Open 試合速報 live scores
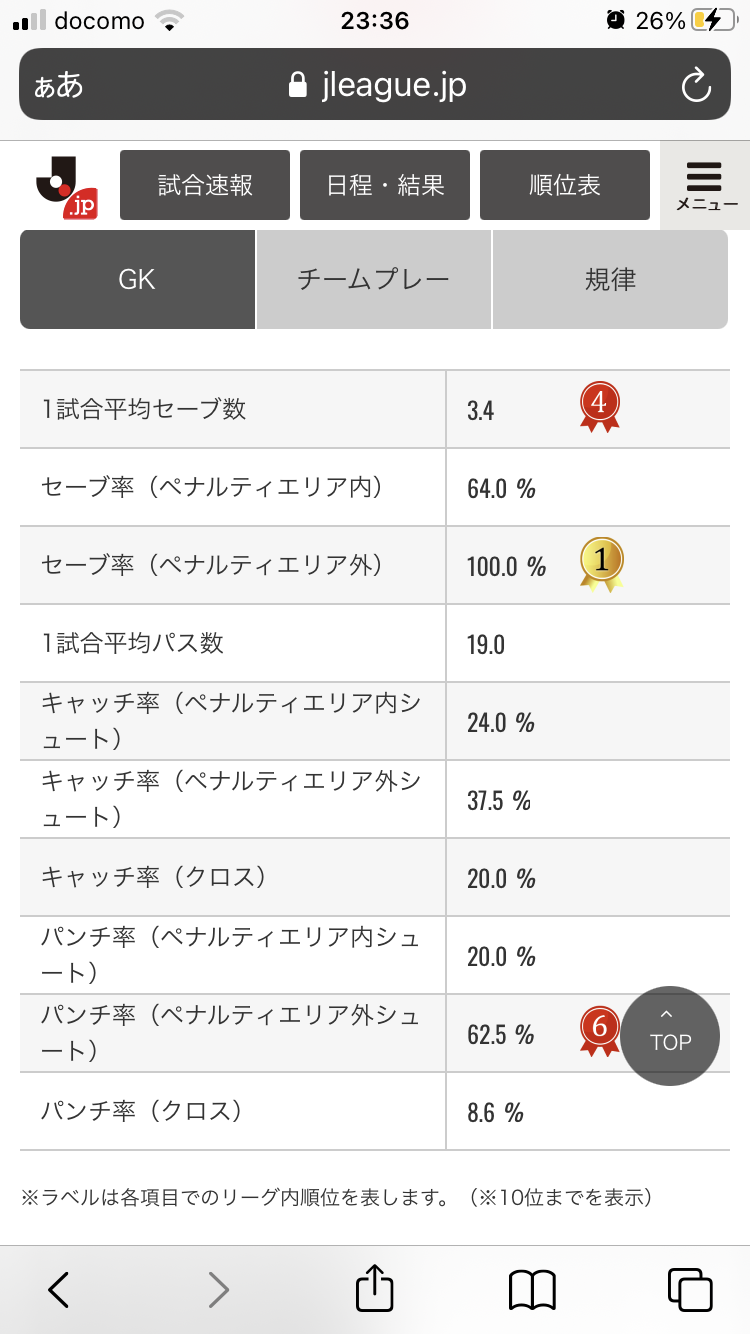750x1334 pixels. coord(205,185)
